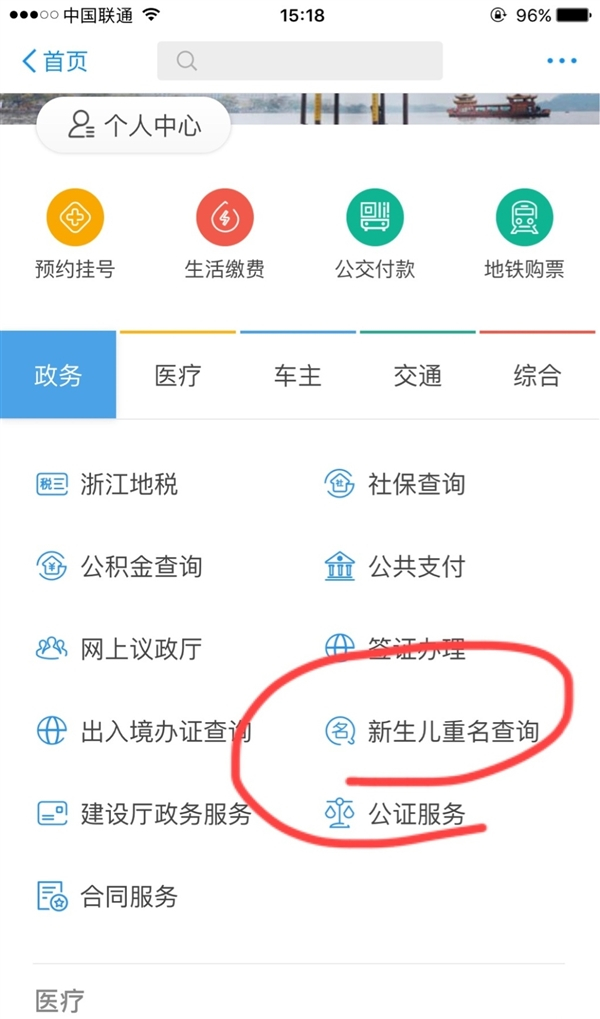Viewport: 600px width, 1019px height.
Task: Open 建设厅政务服务
Action: point(143,813)
